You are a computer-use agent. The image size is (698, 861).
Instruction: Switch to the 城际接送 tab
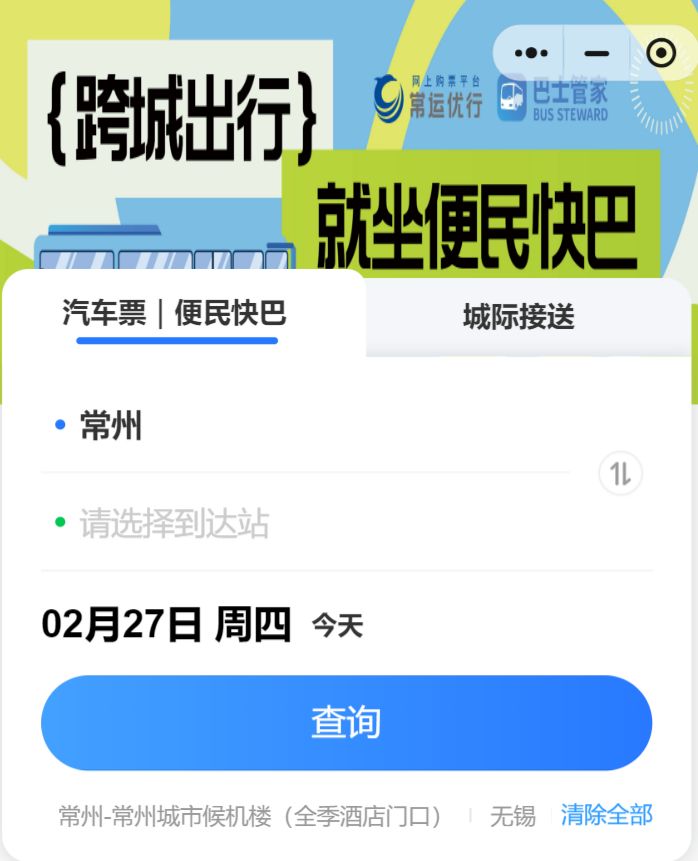click(x=518, y=317)
